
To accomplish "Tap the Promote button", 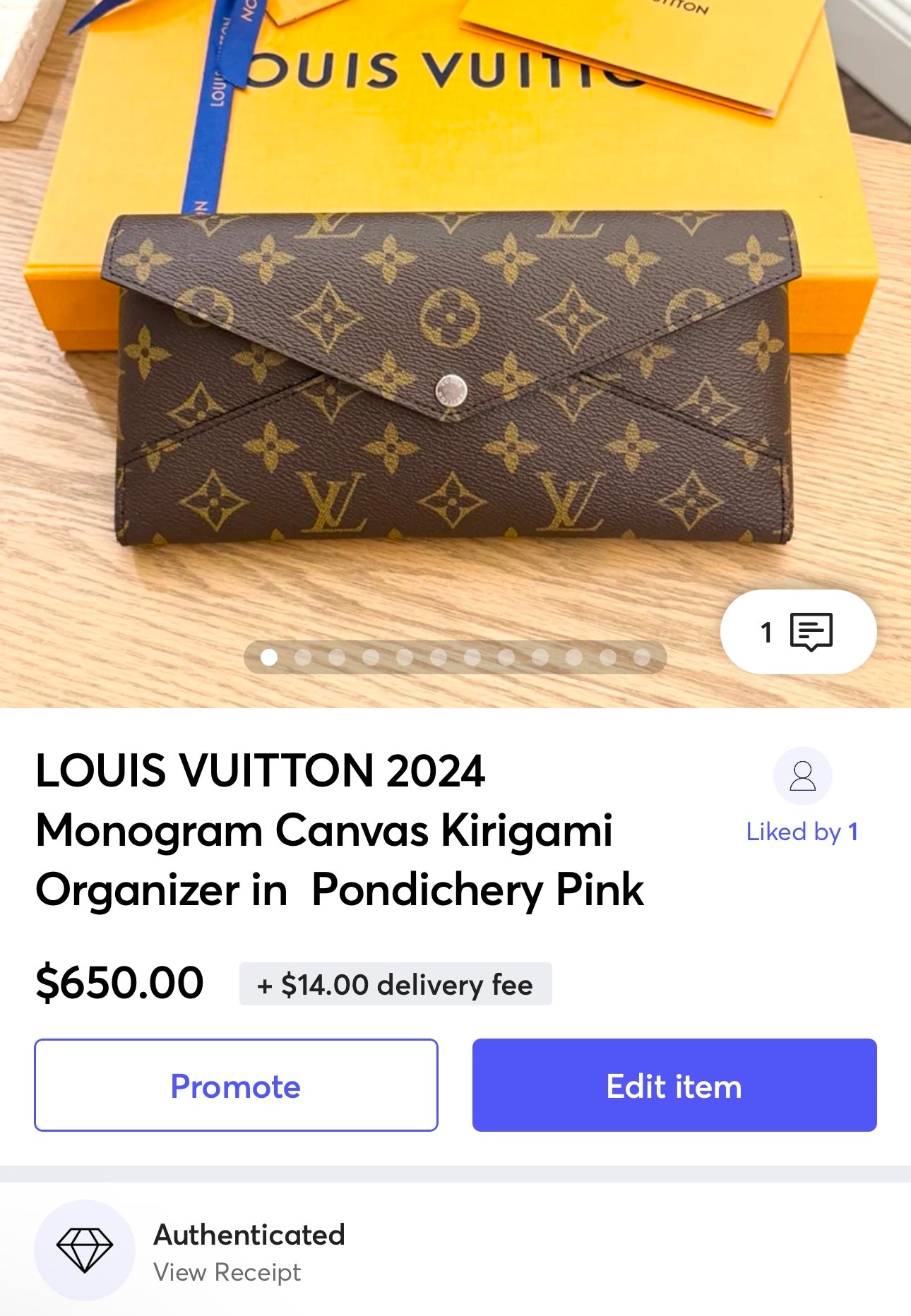I will pyautogui.click(x=236, y=1085).
